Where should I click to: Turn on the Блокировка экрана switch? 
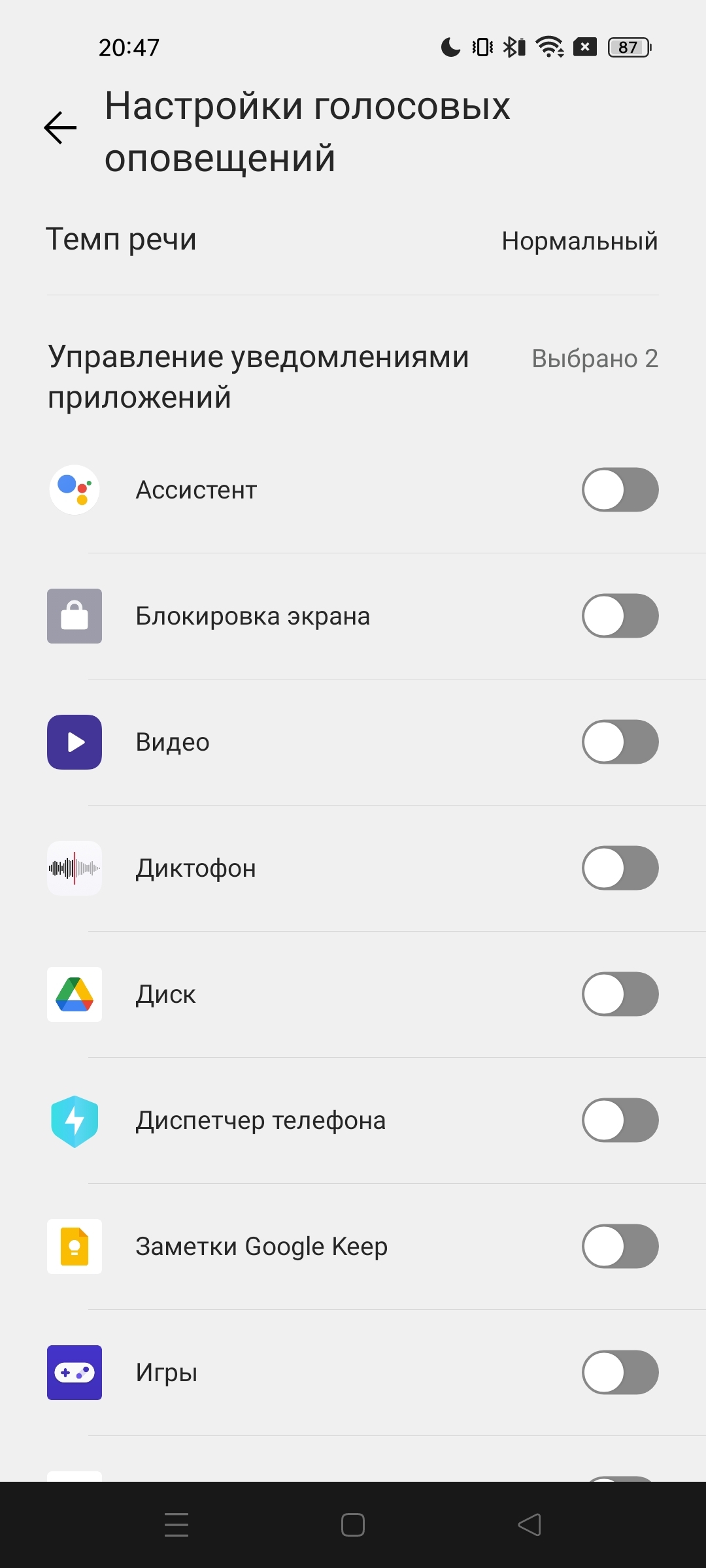pos(620,616)
